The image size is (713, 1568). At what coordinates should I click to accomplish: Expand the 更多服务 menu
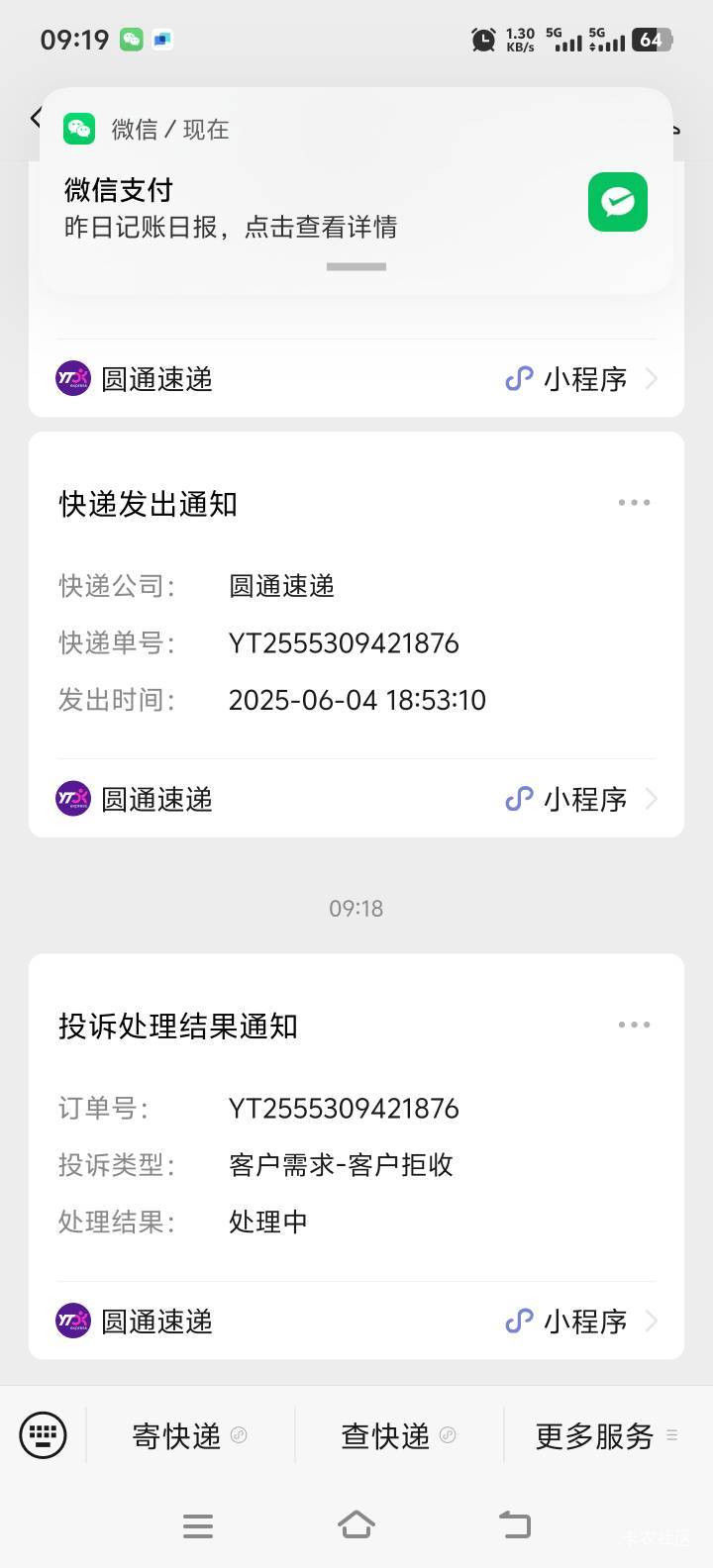pos(606,1435)
